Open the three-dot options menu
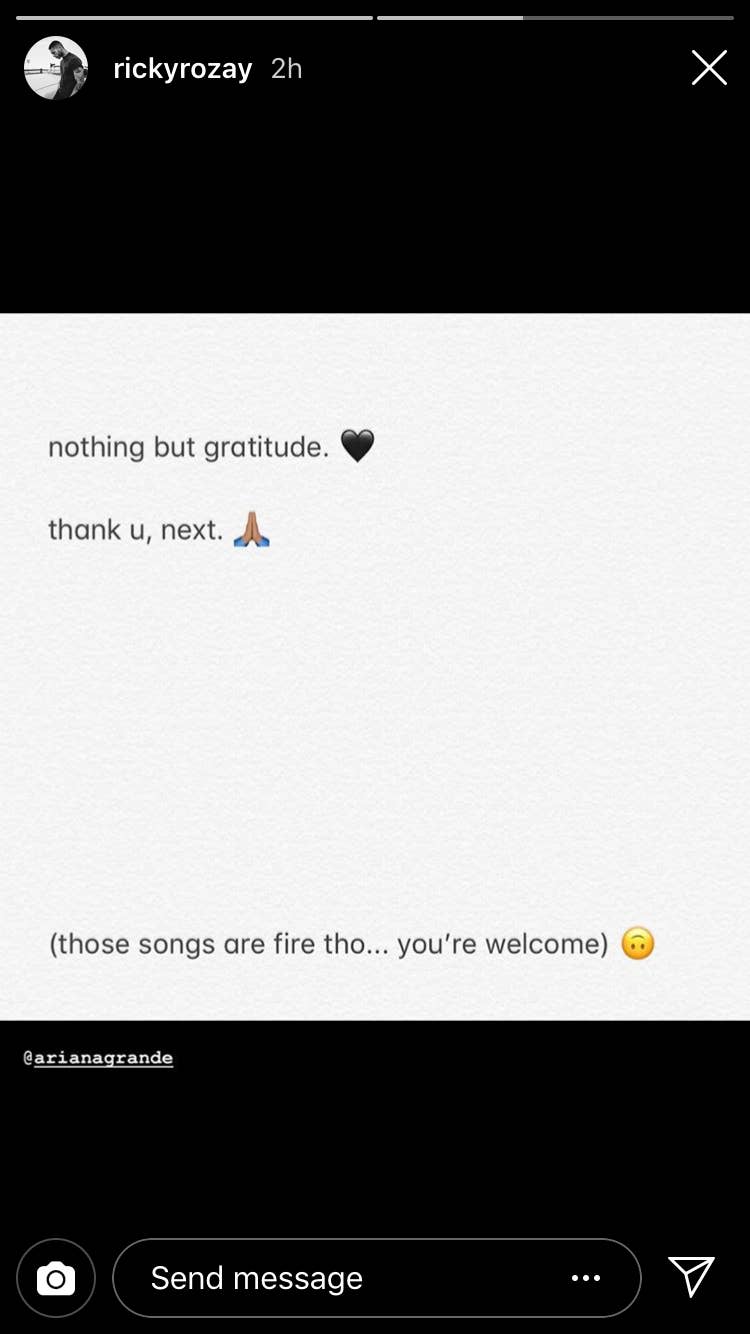The width and height of the screenshot is (750, 1334). pos(585,1278)
